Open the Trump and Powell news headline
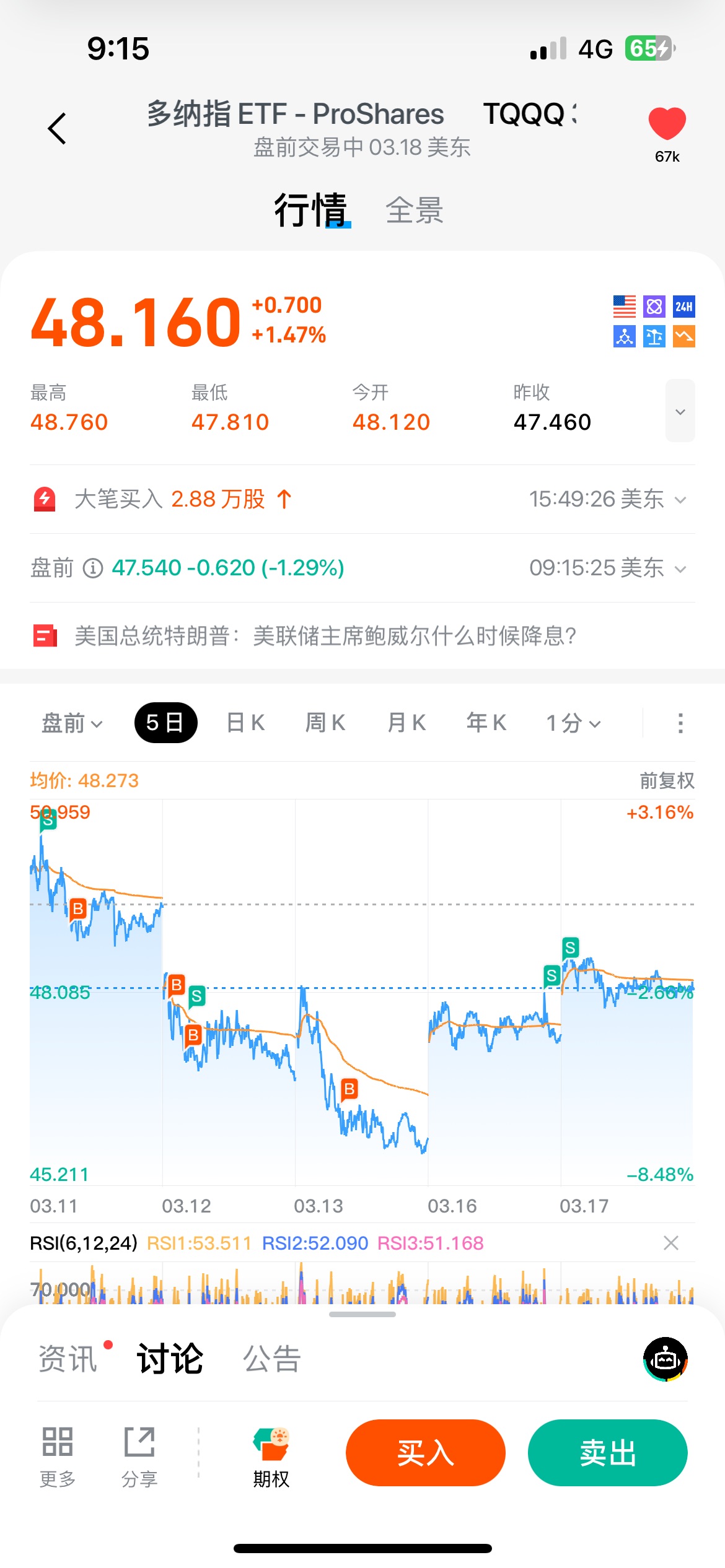Viewport: 725px width, 1568px height. (325, 636)
